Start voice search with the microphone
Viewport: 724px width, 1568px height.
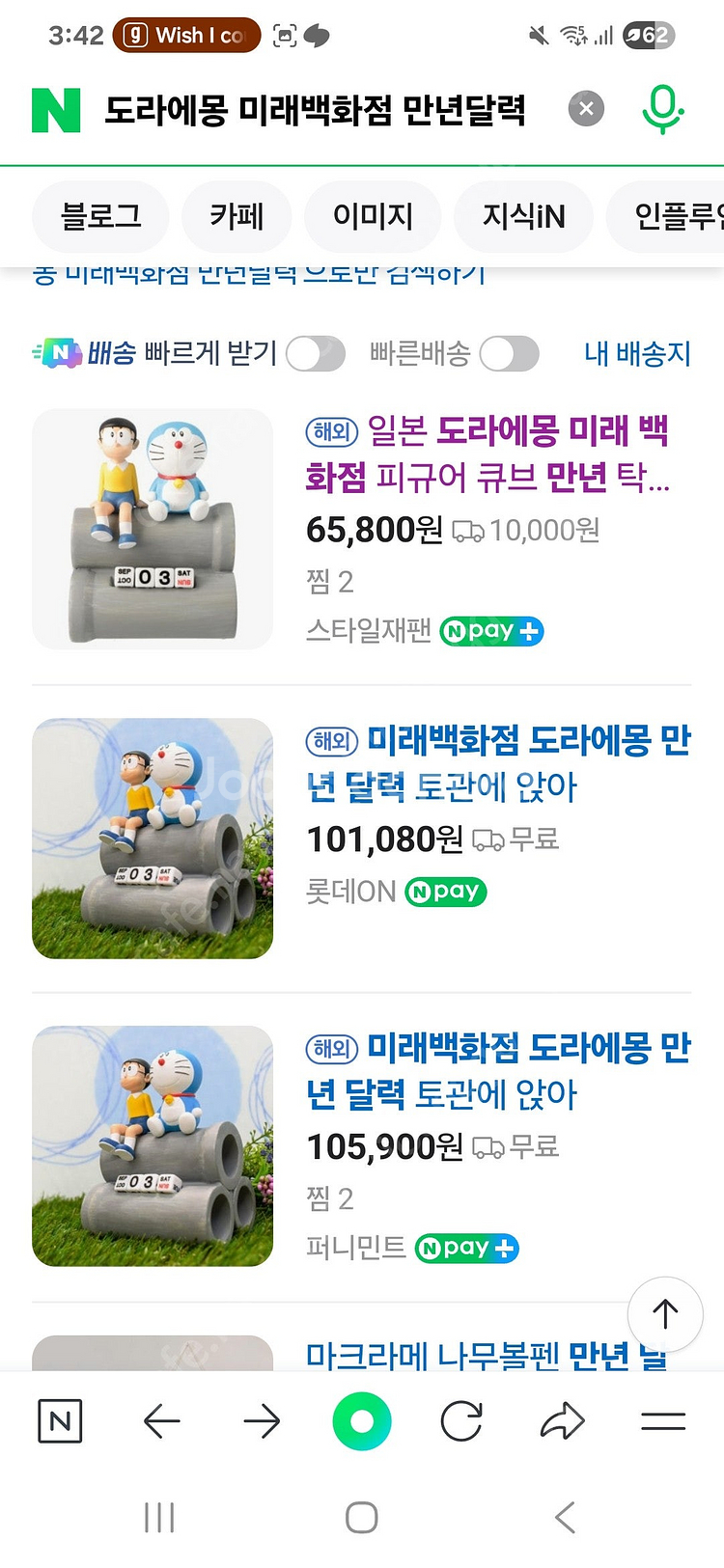tap(662, 109)
